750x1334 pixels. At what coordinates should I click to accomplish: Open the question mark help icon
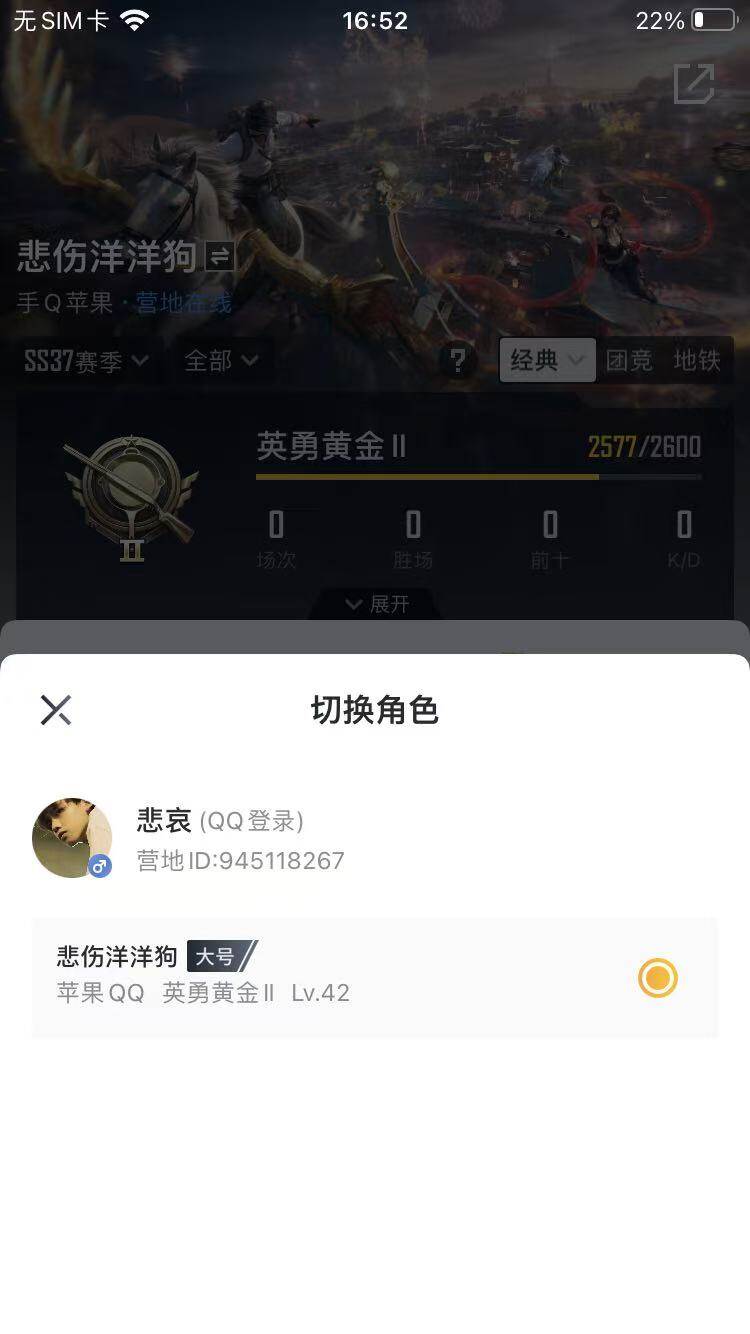[x=458, y=362]
